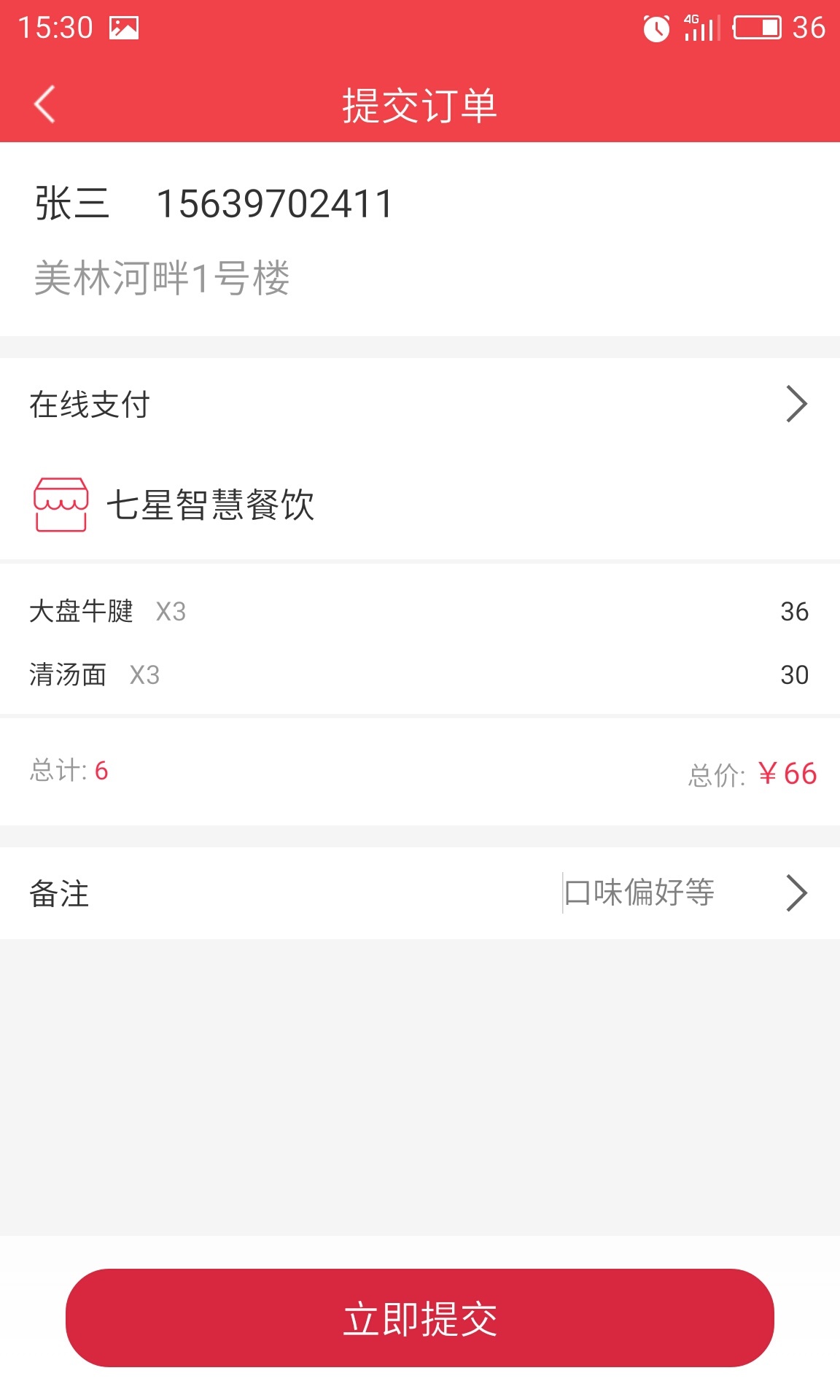This screenshot has width=840, height=1400.
Task: Open the 在线支付 payment method options
Action: (x=419, y=405)
